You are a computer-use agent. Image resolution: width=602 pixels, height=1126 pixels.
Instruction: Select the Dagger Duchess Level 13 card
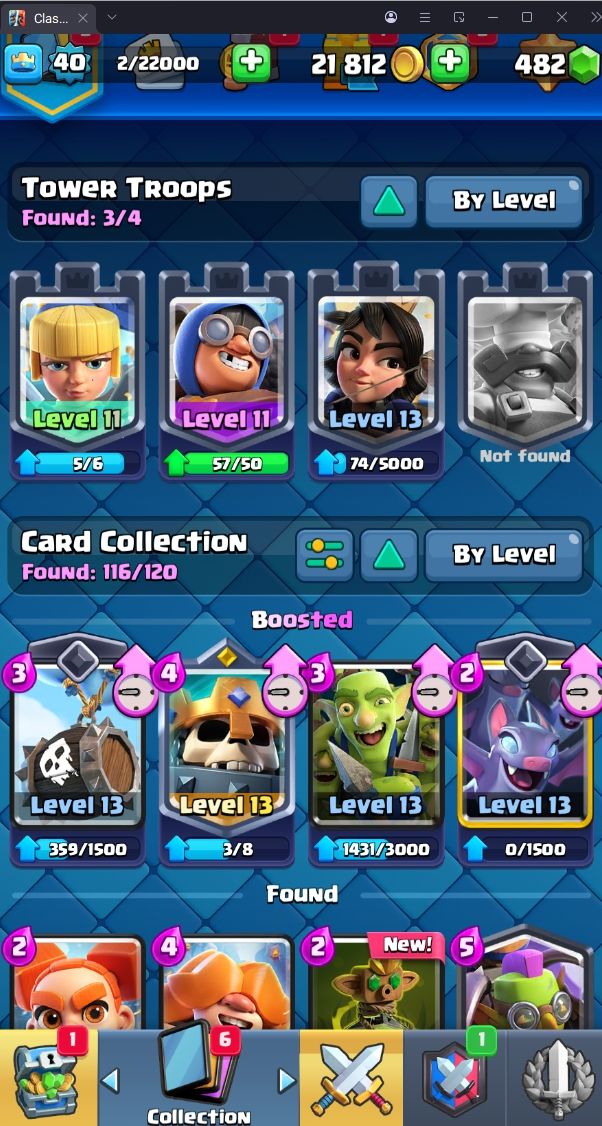pos(376,371)
